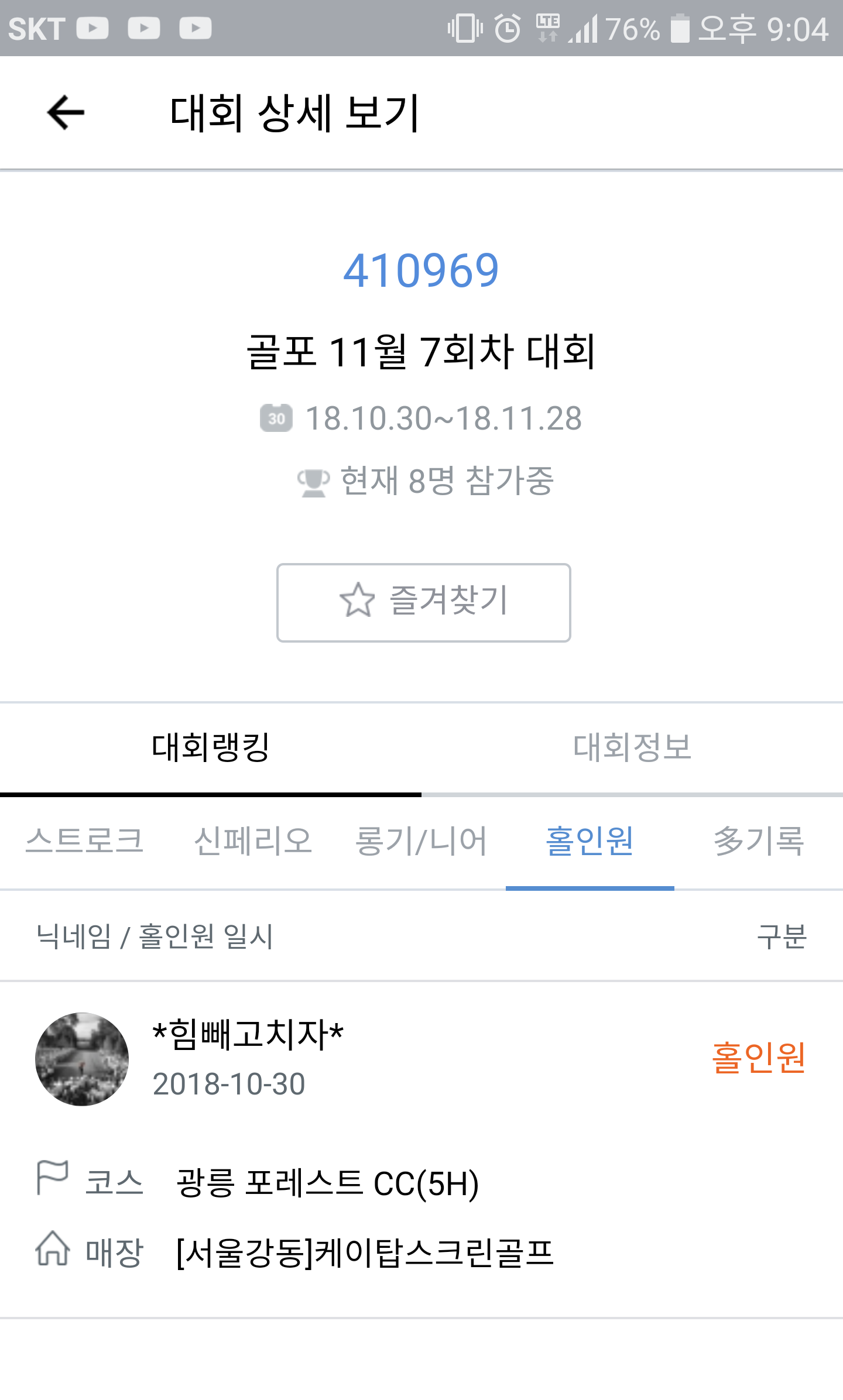The image size is (843, 1400).
Task: Add tournament to 즐겨찾기 favorites
Action: 423,602
